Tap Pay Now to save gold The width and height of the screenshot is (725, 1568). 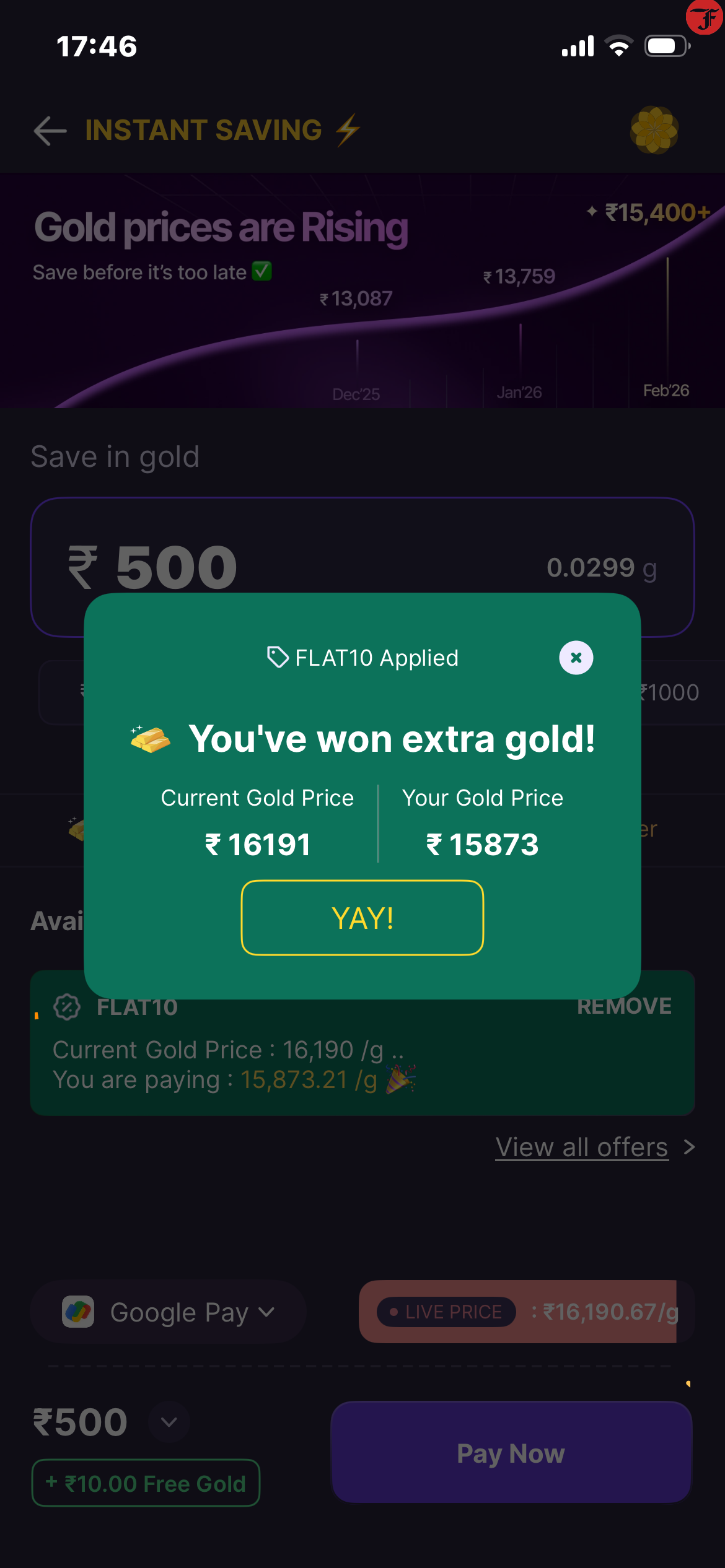511,1453
